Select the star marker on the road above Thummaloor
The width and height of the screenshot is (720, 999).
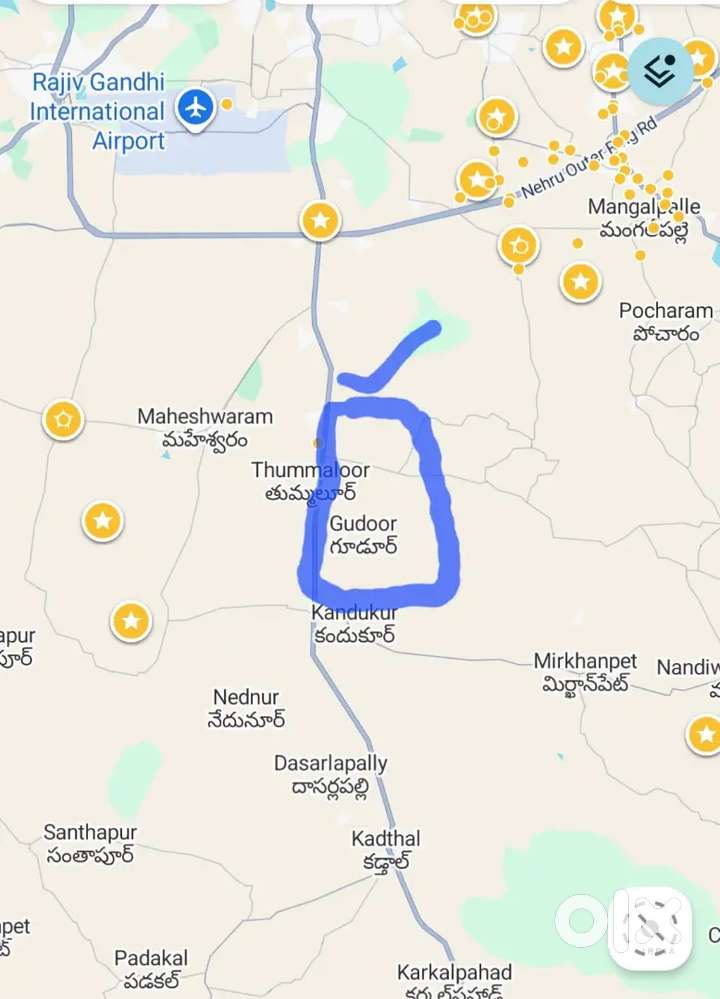319,220
